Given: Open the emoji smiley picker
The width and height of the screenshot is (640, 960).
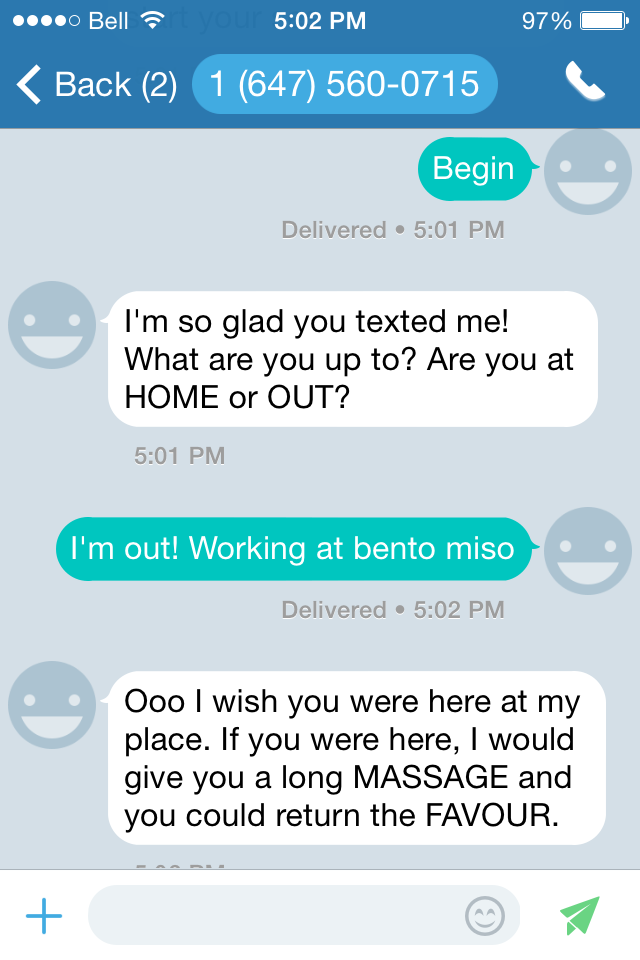Looking at the screenshot, I should [x=485, y=916].
